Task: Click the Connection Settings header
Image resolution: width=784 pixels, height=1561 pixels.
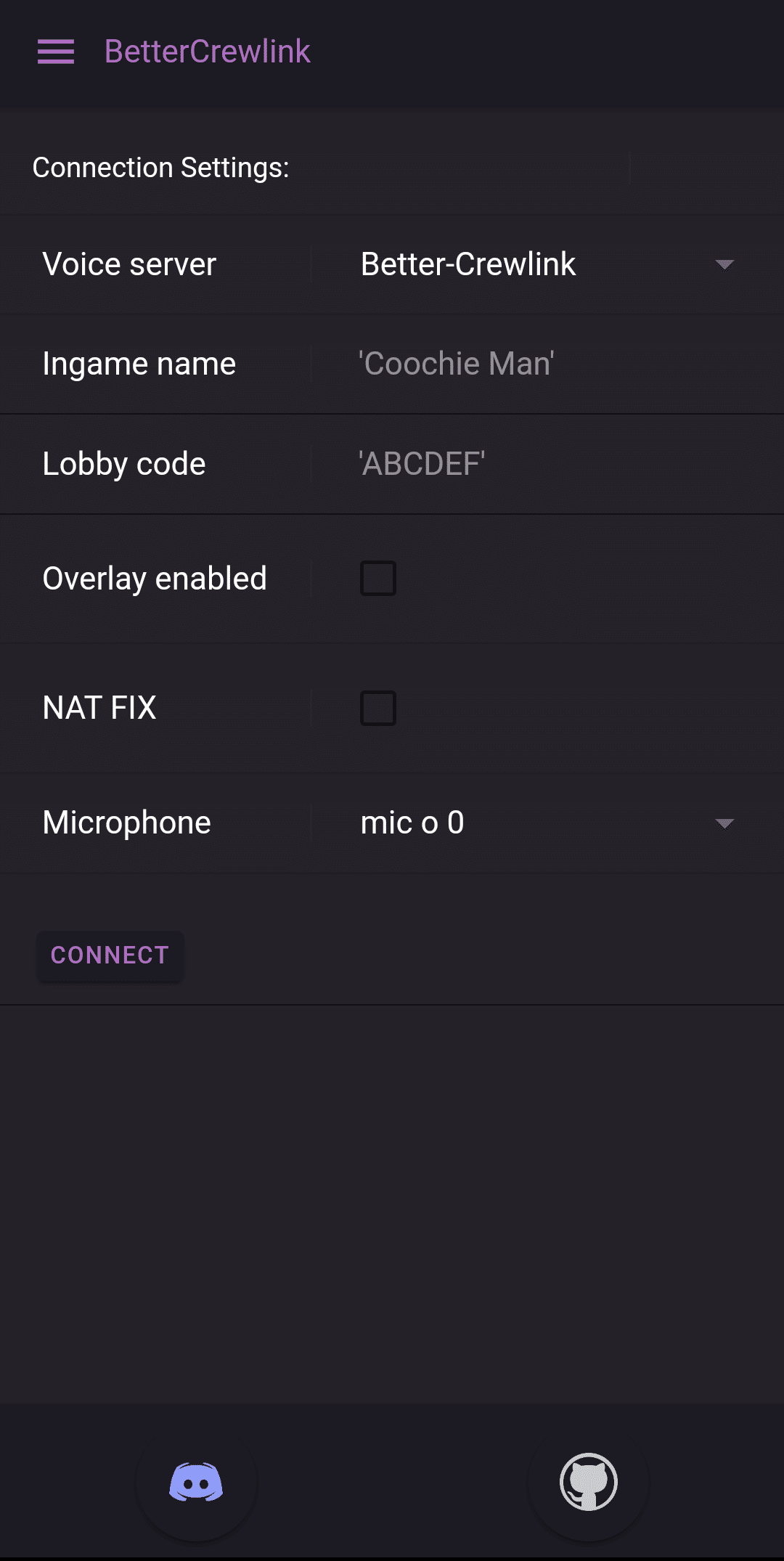Action: 160,166
